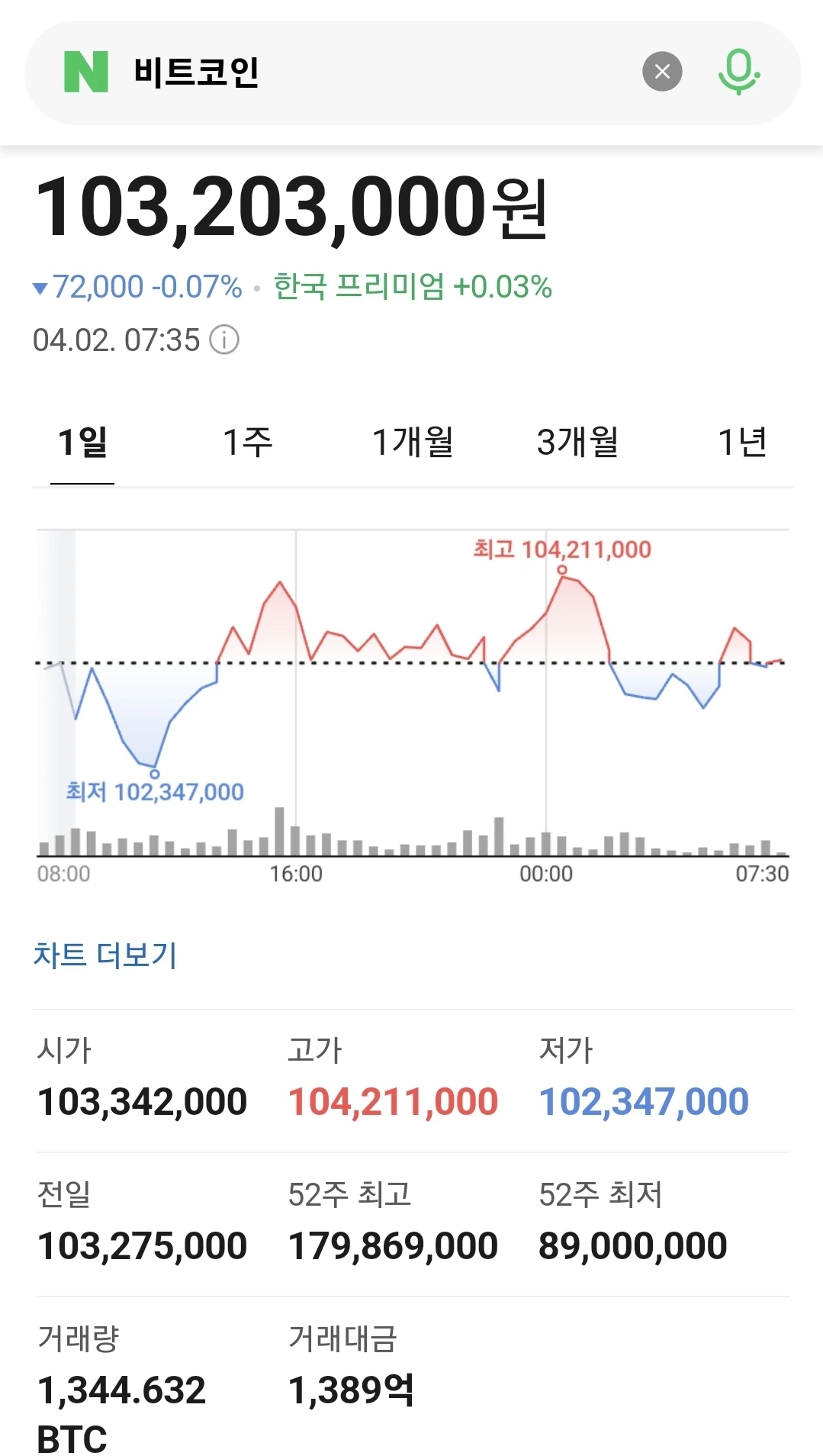Tap the Naver logo icon

(x=86, y=72)
